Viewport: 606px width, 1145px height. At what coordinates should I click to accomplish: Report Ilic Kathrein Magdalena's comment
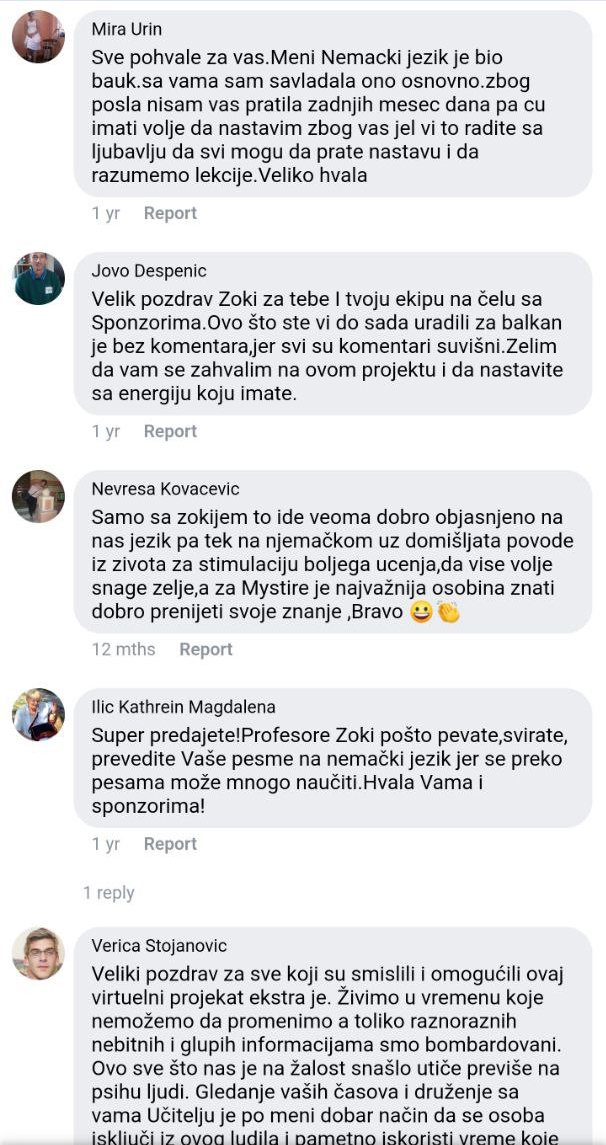(170, 844)
